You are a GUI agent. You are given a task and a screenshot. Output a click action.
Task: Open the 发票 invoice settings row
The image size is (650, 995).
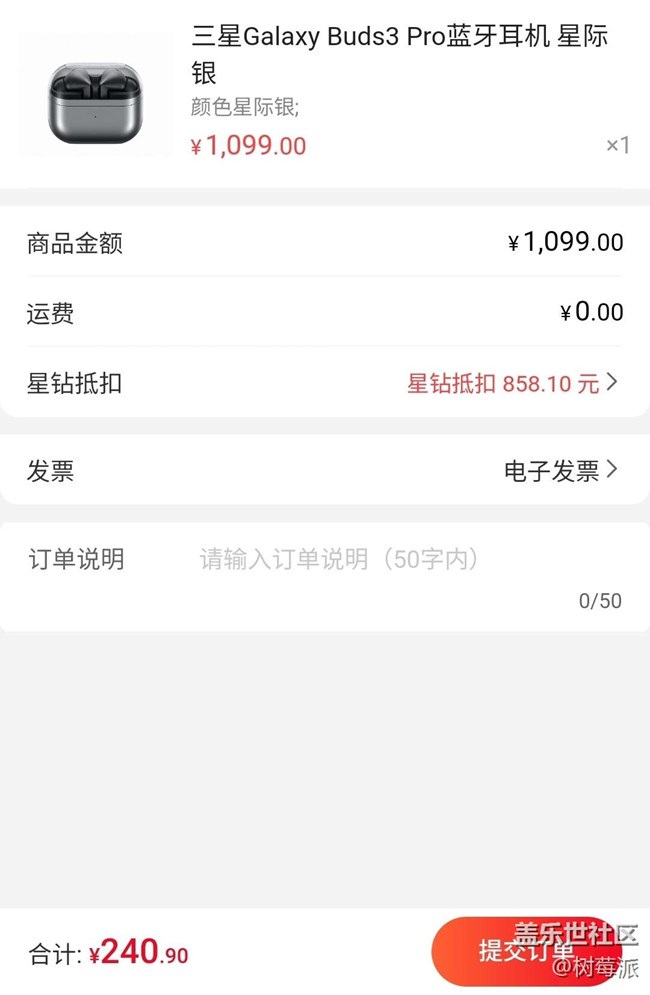pyautogui.click(x=560, y=470)
